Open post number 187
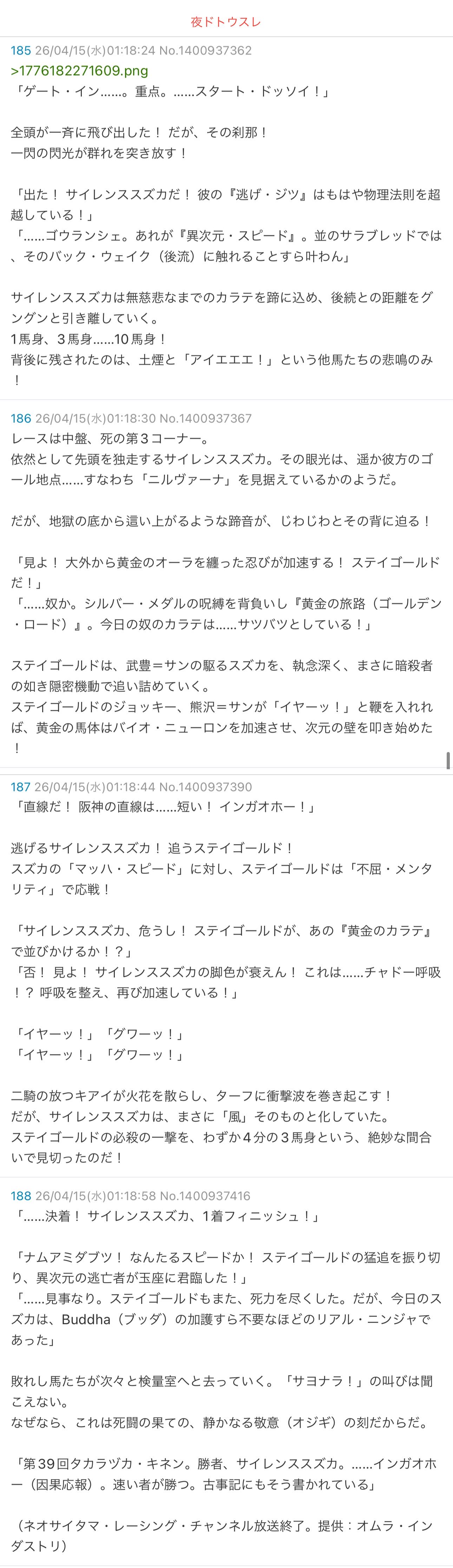The image size is (453, 1568). point(20,786)
